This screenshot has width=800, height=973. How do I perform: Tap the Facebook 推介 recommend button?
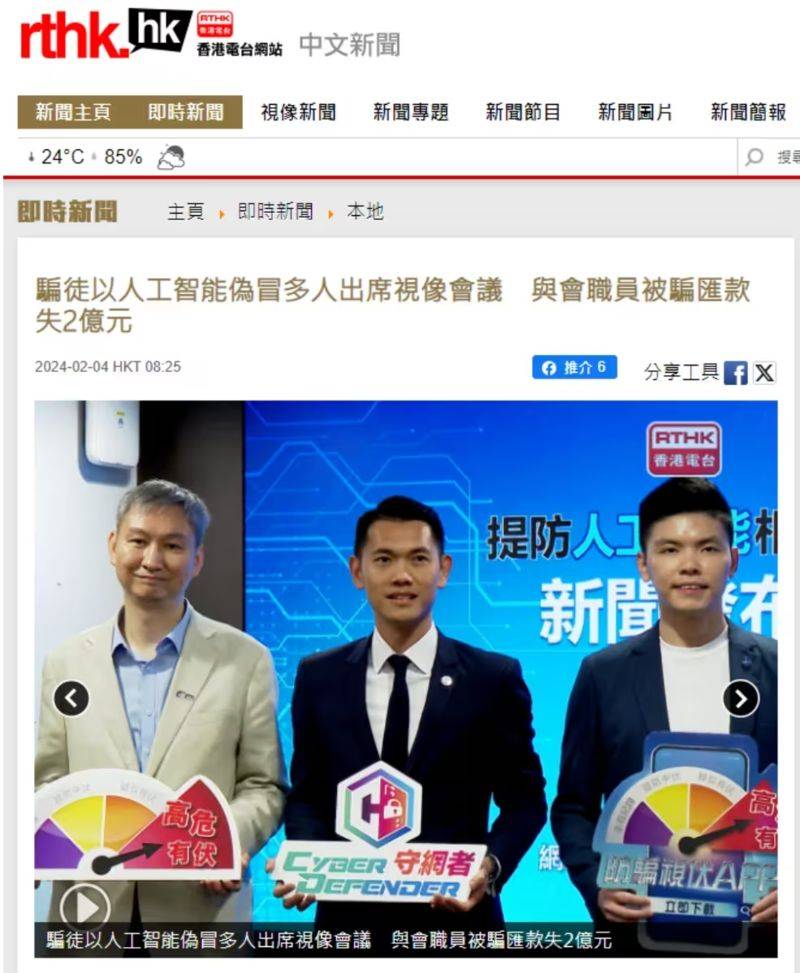pyautogui.click(x=574, y=367)
